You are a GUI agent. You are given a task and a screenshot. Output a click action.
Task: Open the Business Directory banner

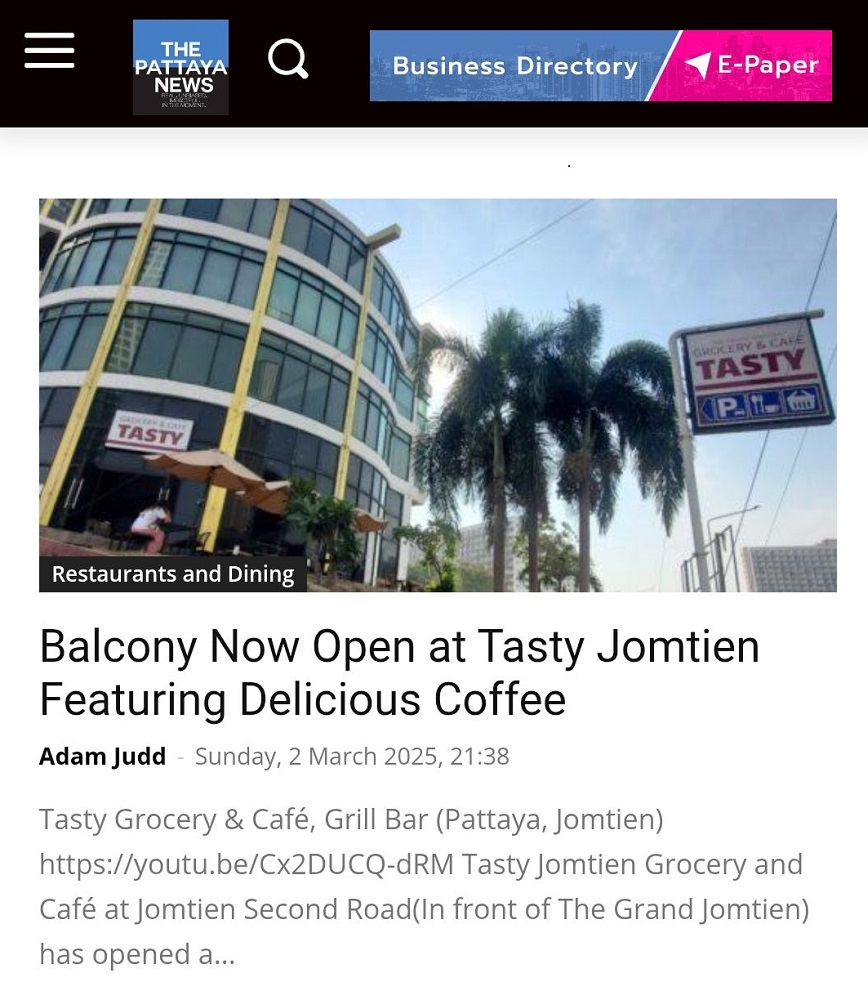coord(515,66)
